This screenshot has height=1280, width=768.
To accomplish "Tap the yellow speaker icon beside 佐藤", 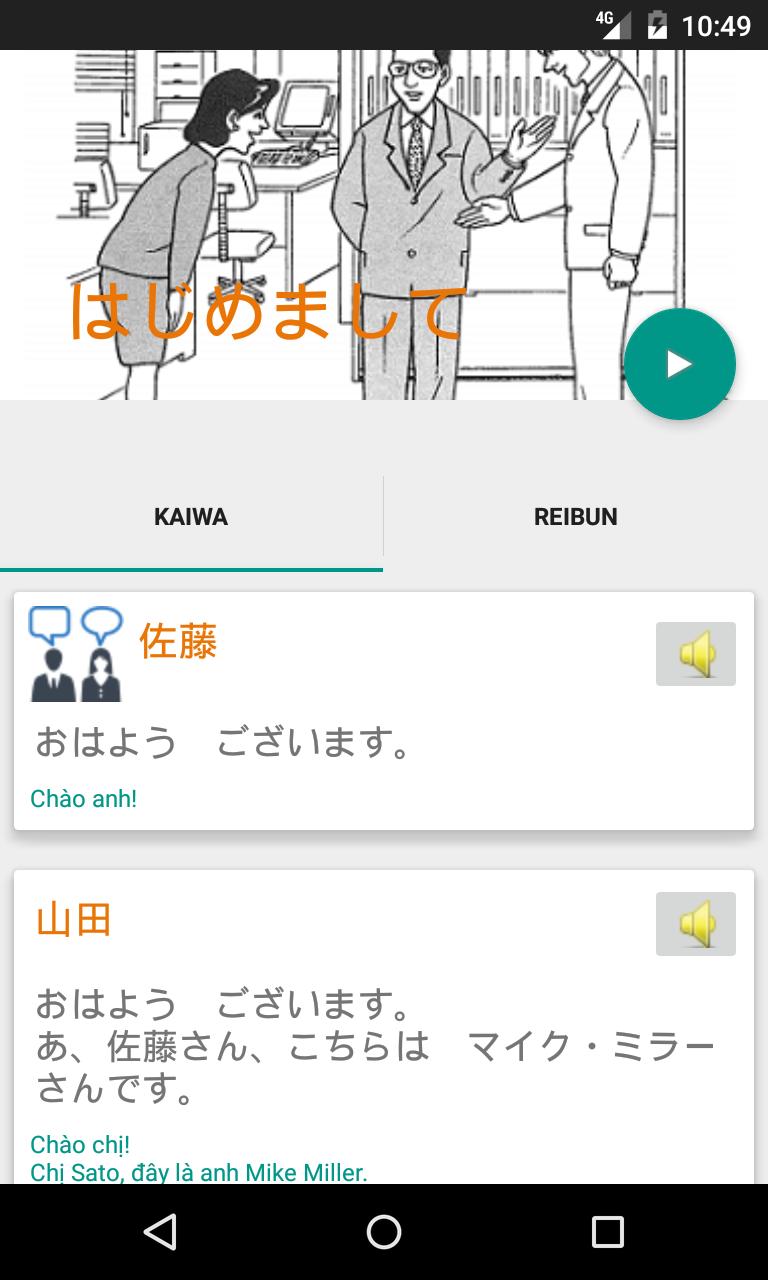I will click(x=696, y=653).
